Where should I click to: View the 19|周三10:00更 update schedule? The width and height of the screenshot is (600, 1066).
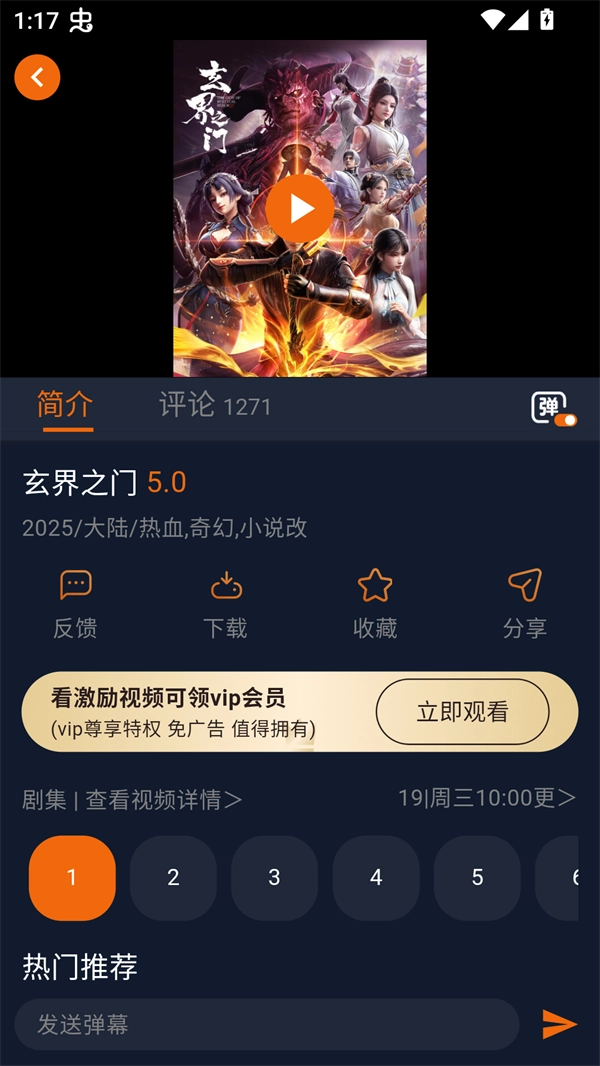[x=487, y=798]
